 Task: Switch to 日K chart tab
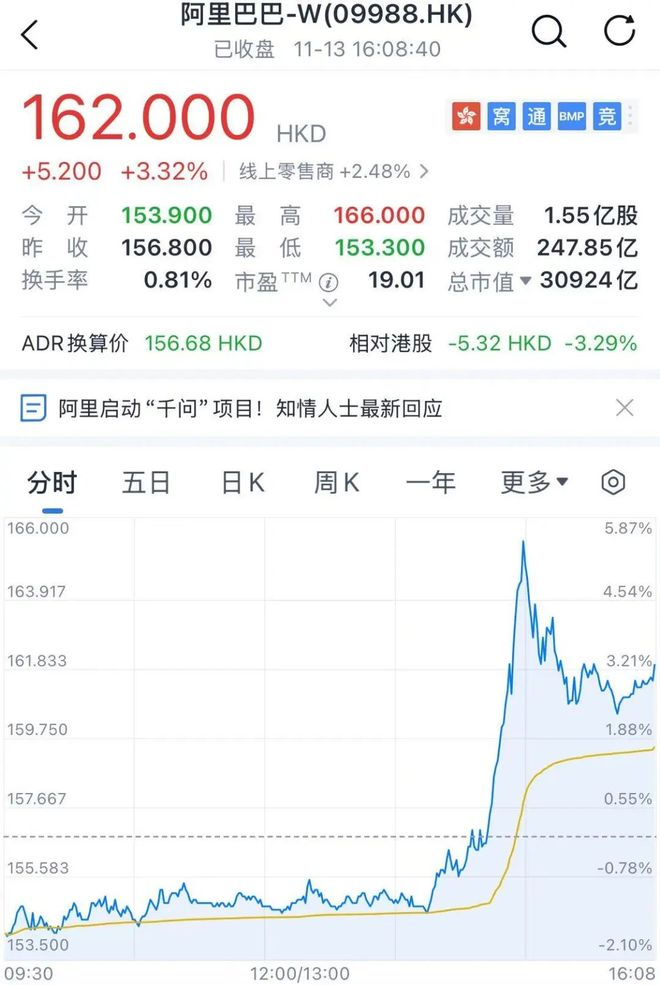coord(242,483)
